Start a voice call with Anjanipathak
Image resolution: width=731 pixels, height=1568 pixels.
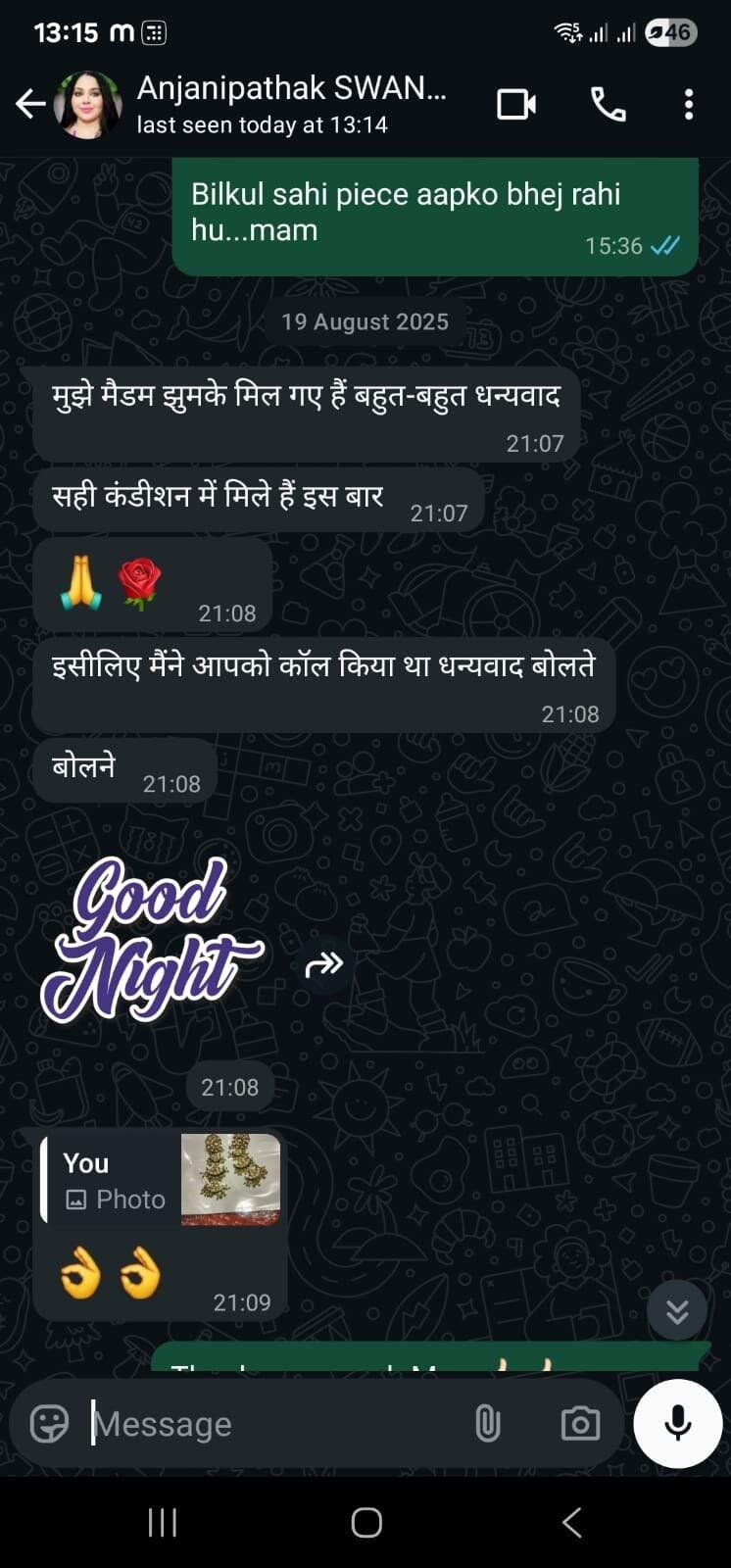click(x=608, y=104)
